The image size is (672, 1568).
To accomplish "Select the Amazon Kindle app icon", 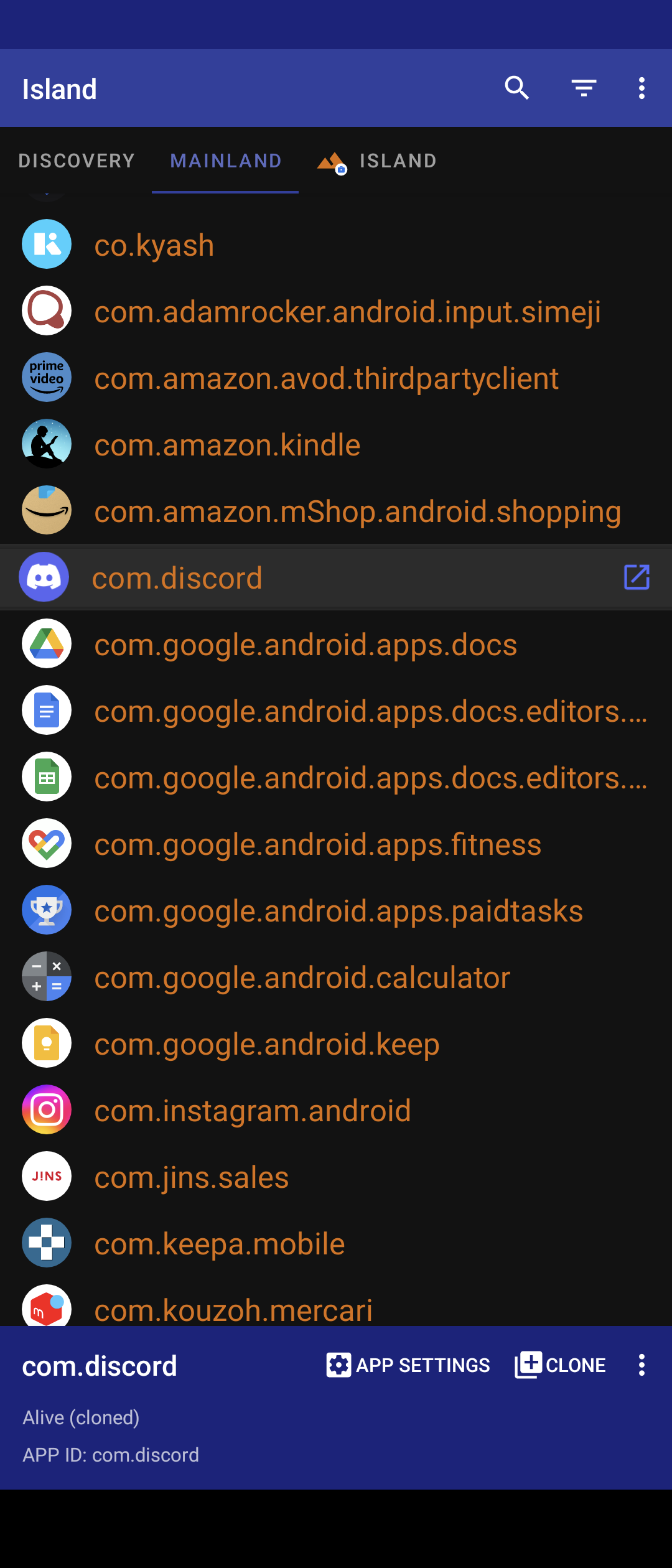I will pos(46,444).
